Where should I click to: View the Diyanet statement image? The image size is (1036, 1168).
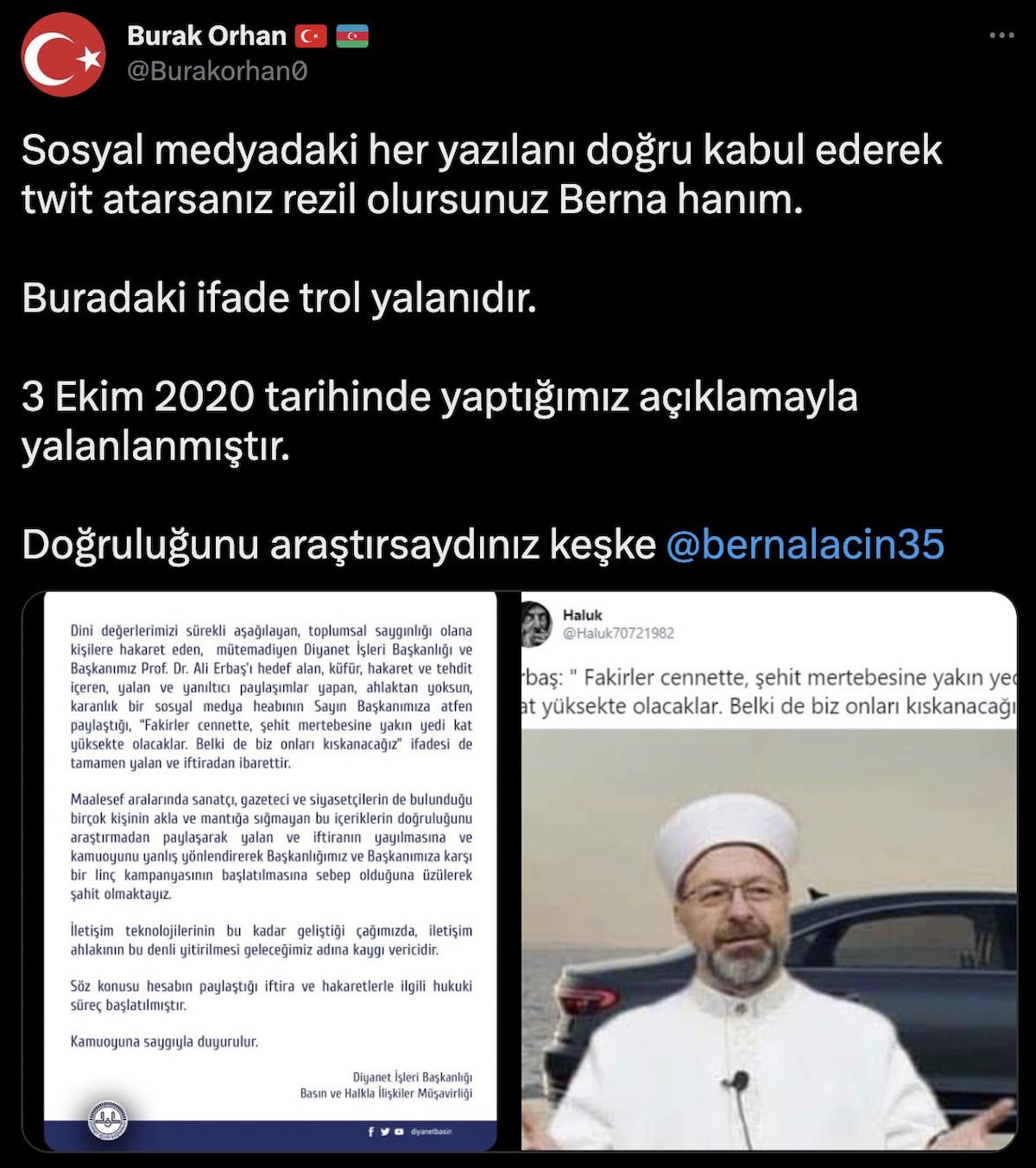(x=271, y=870)
